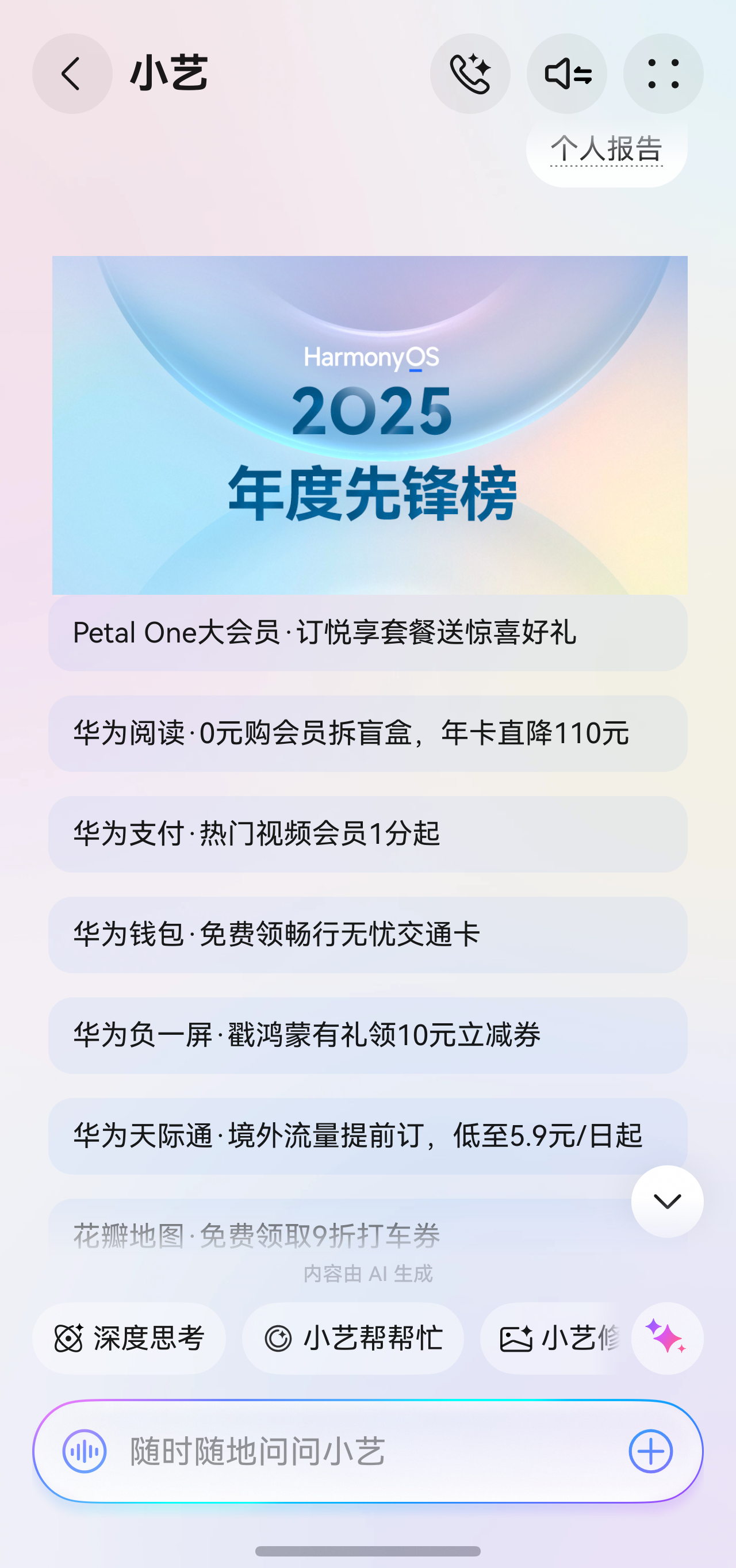Open 花瓣地图 9折打车券 offer
The height and width of the screenshot is (1568, 736).
(x=304, y=1236)
